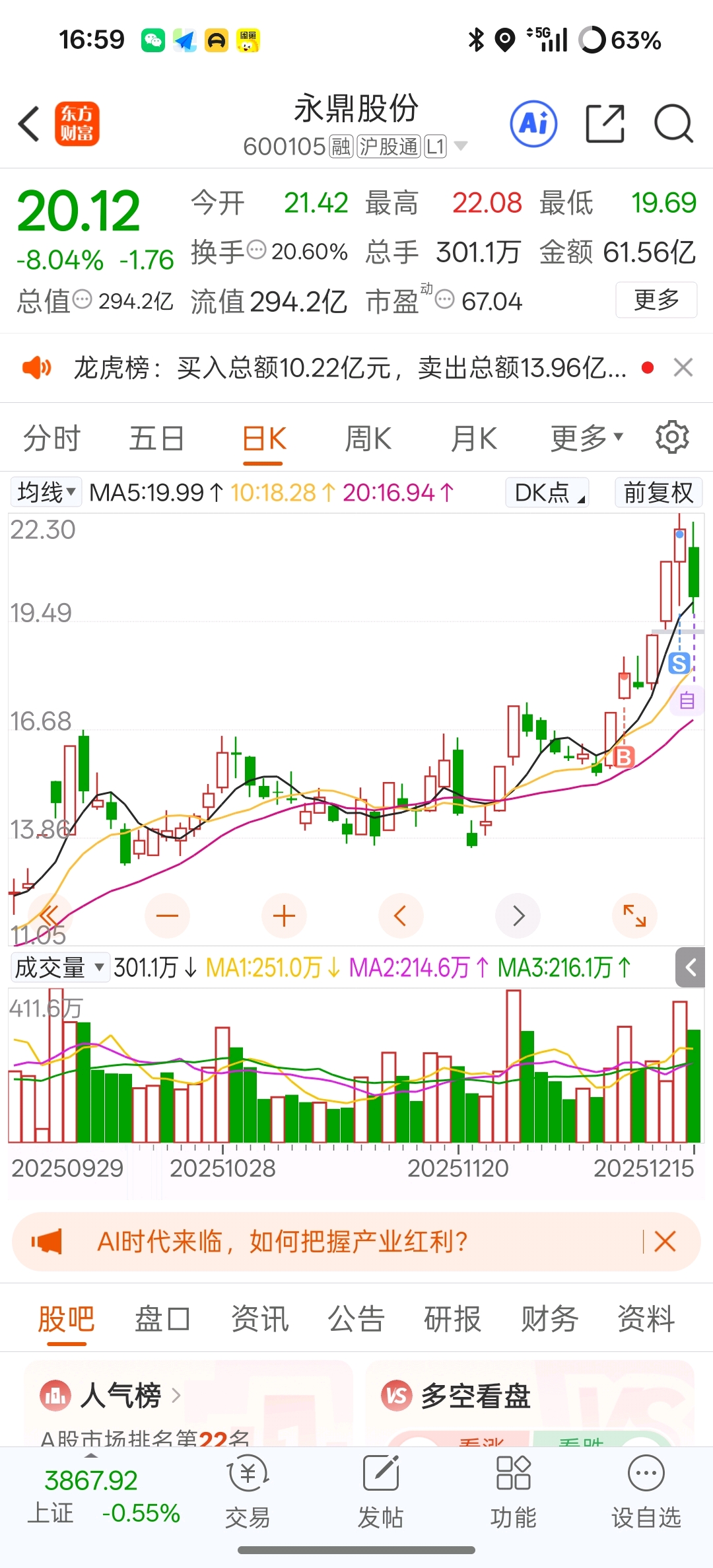The width and height of the screenshot is (713, 1568).
Task: Tap 更多 to show more quote data
Action: point(656,300)
